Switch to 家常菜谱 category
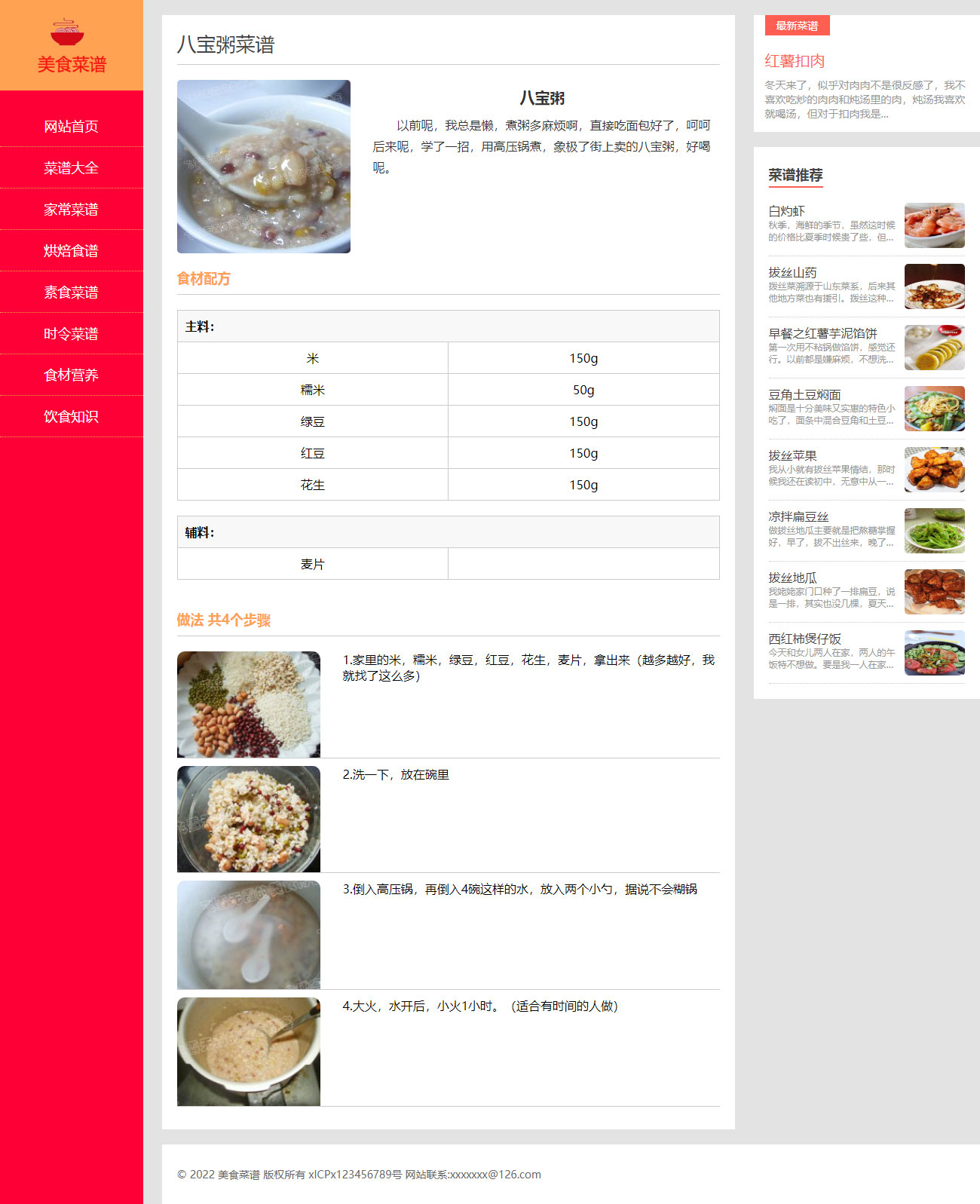 71,210
